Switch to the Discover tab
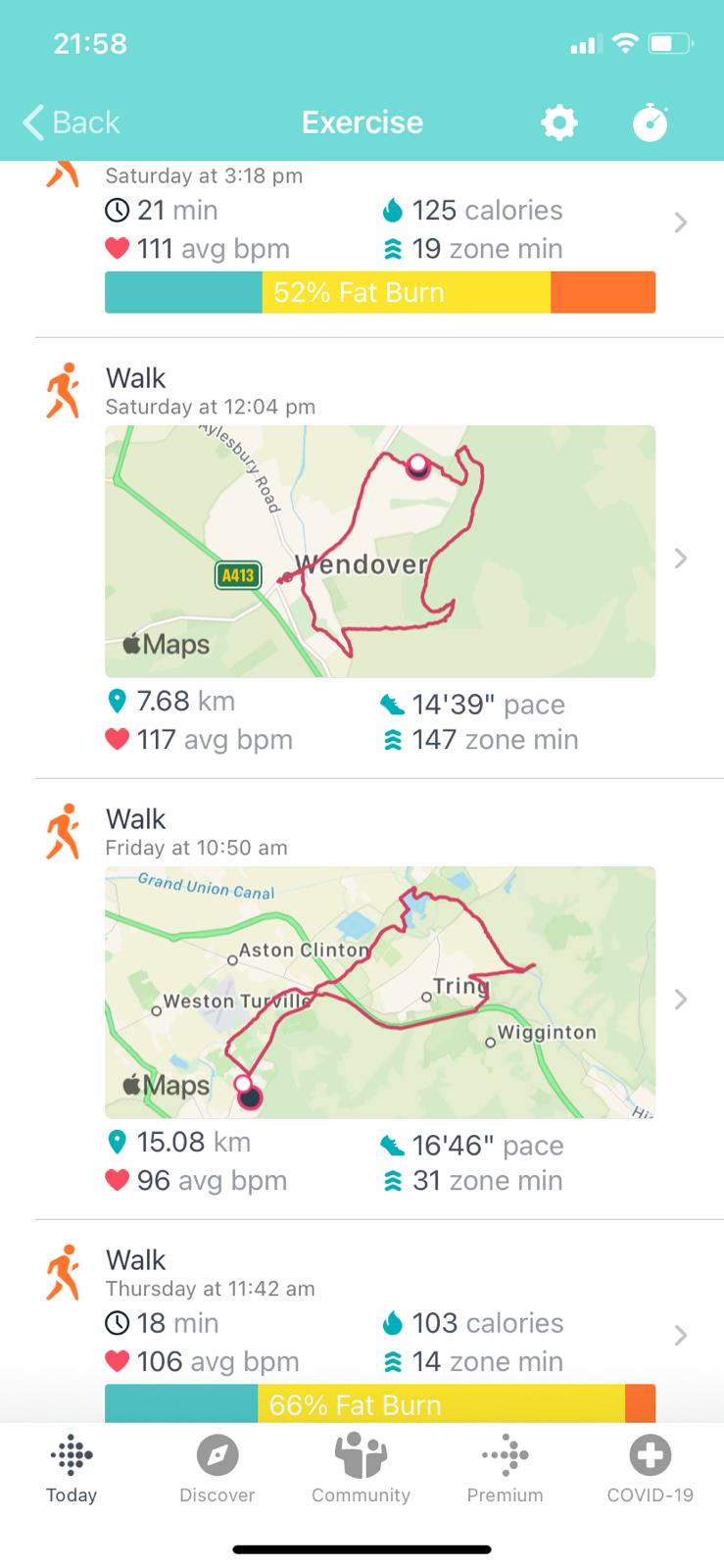This screenshot has height=1568, width=724. [217, 1470]
